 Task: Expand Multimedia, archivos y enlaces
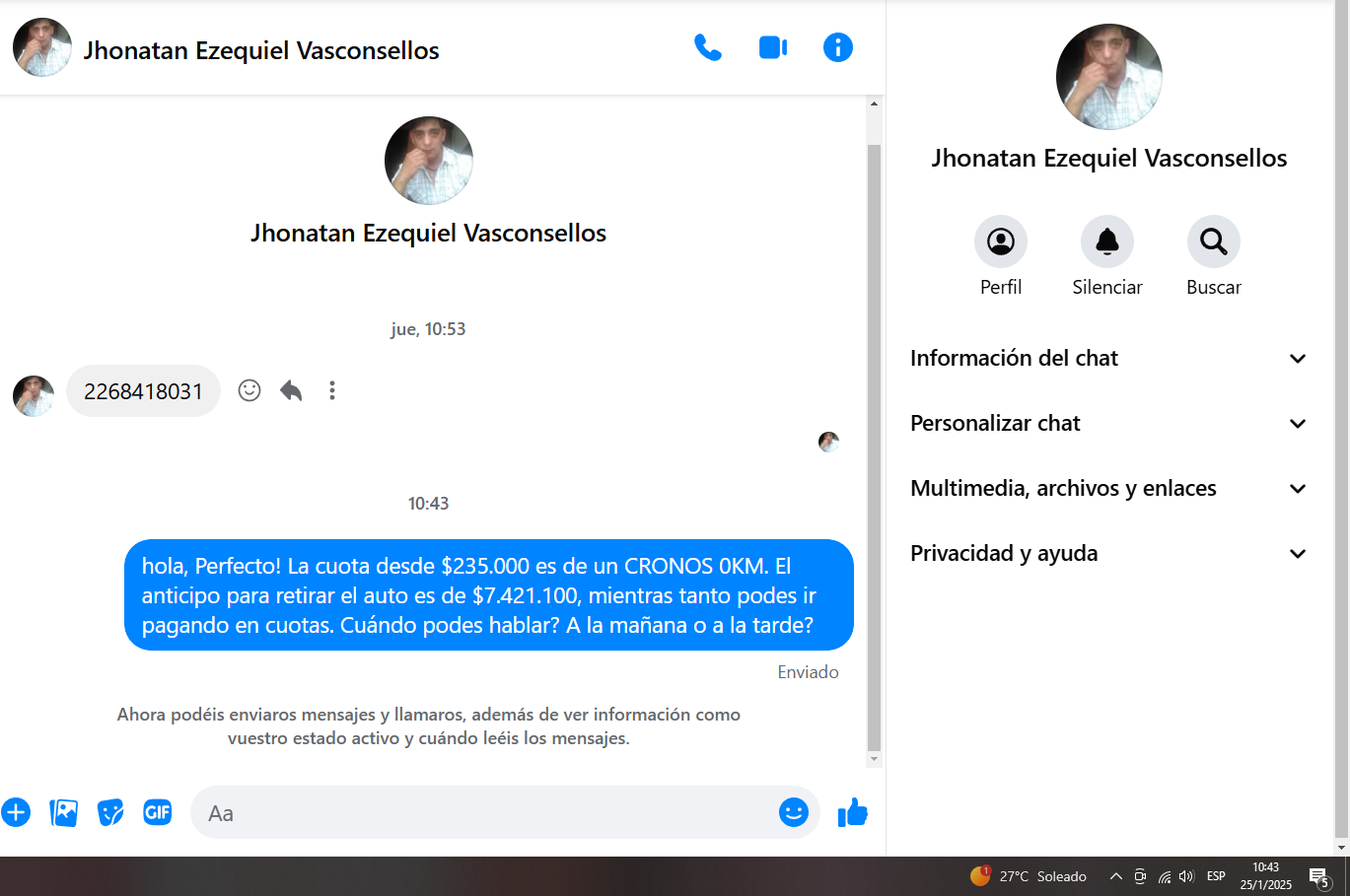pyautogui.click(x=1108, y=489)
